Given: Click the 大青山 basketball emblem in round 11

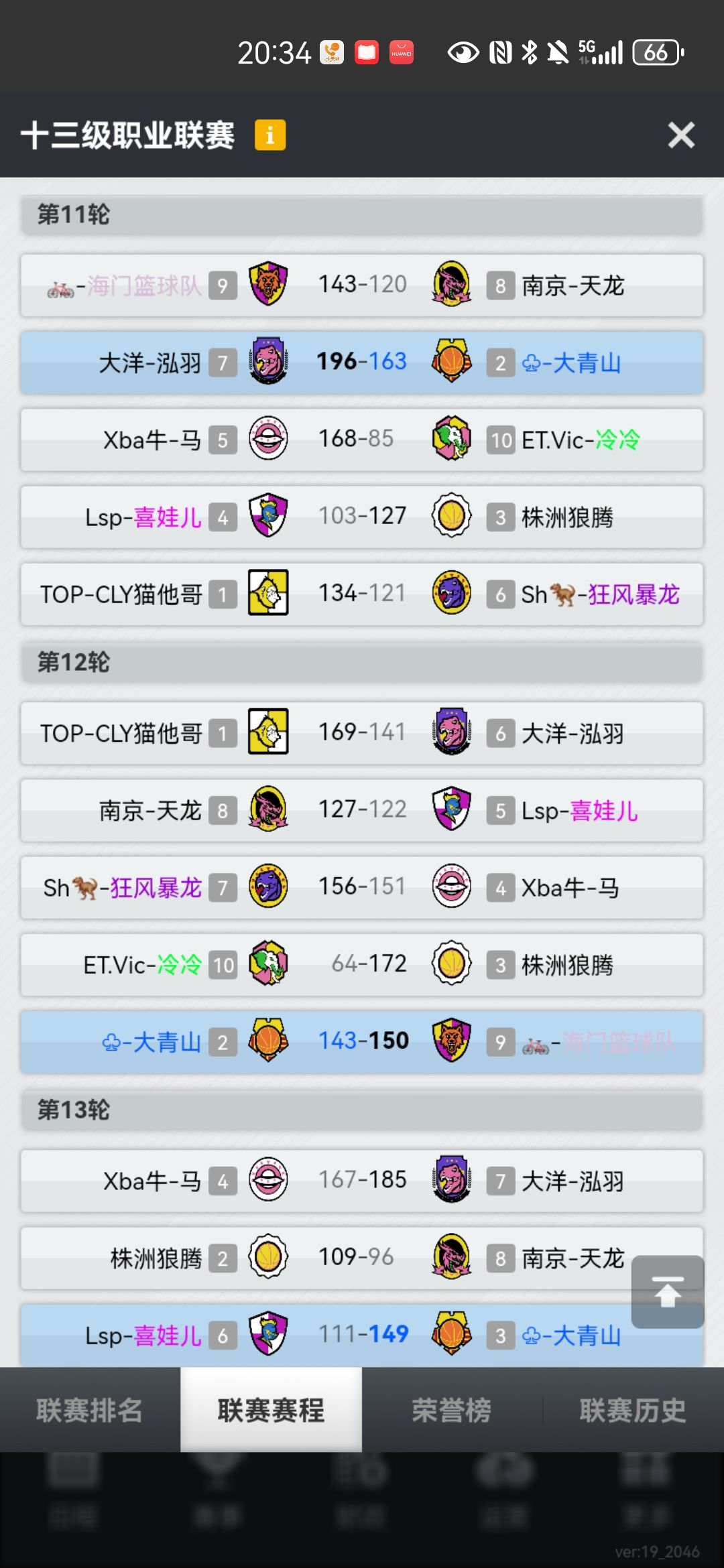Looking at the screenshot, I should click(451, 362).
